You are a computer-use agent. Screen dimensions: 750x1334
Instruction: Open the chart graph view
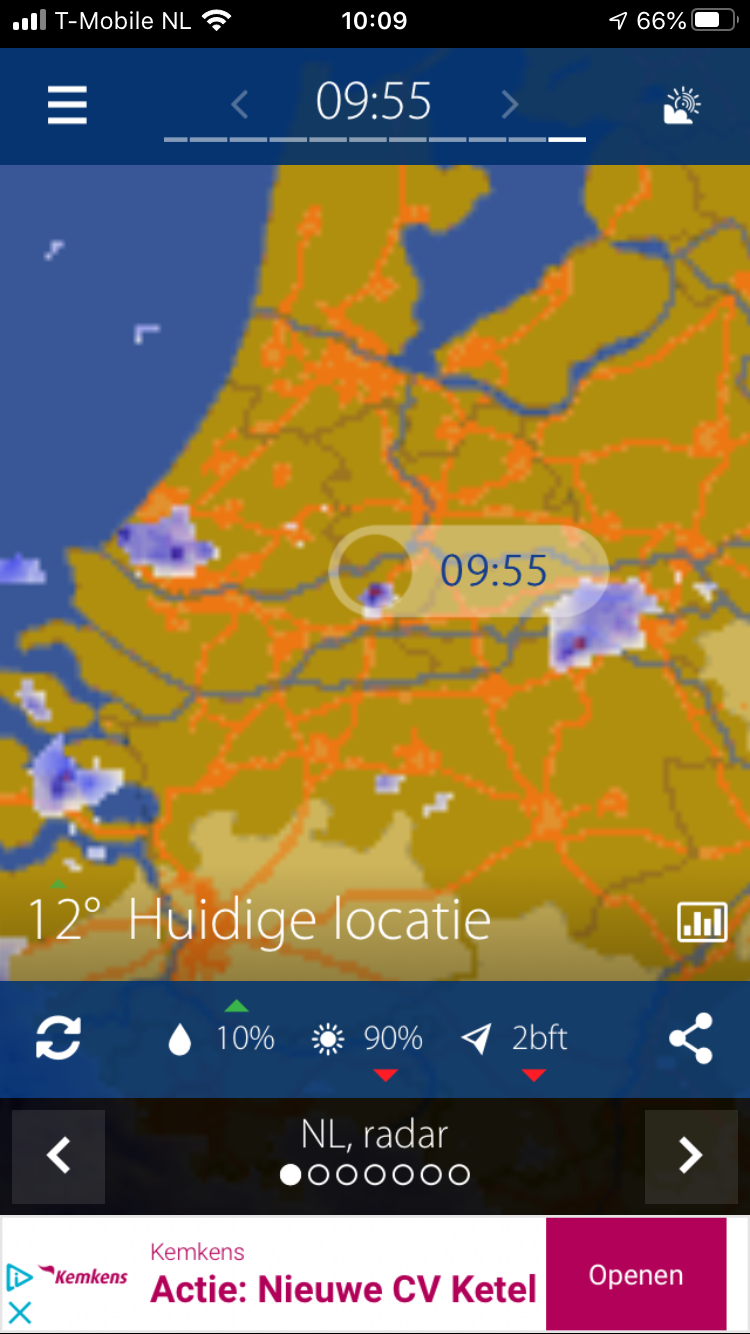702,922
